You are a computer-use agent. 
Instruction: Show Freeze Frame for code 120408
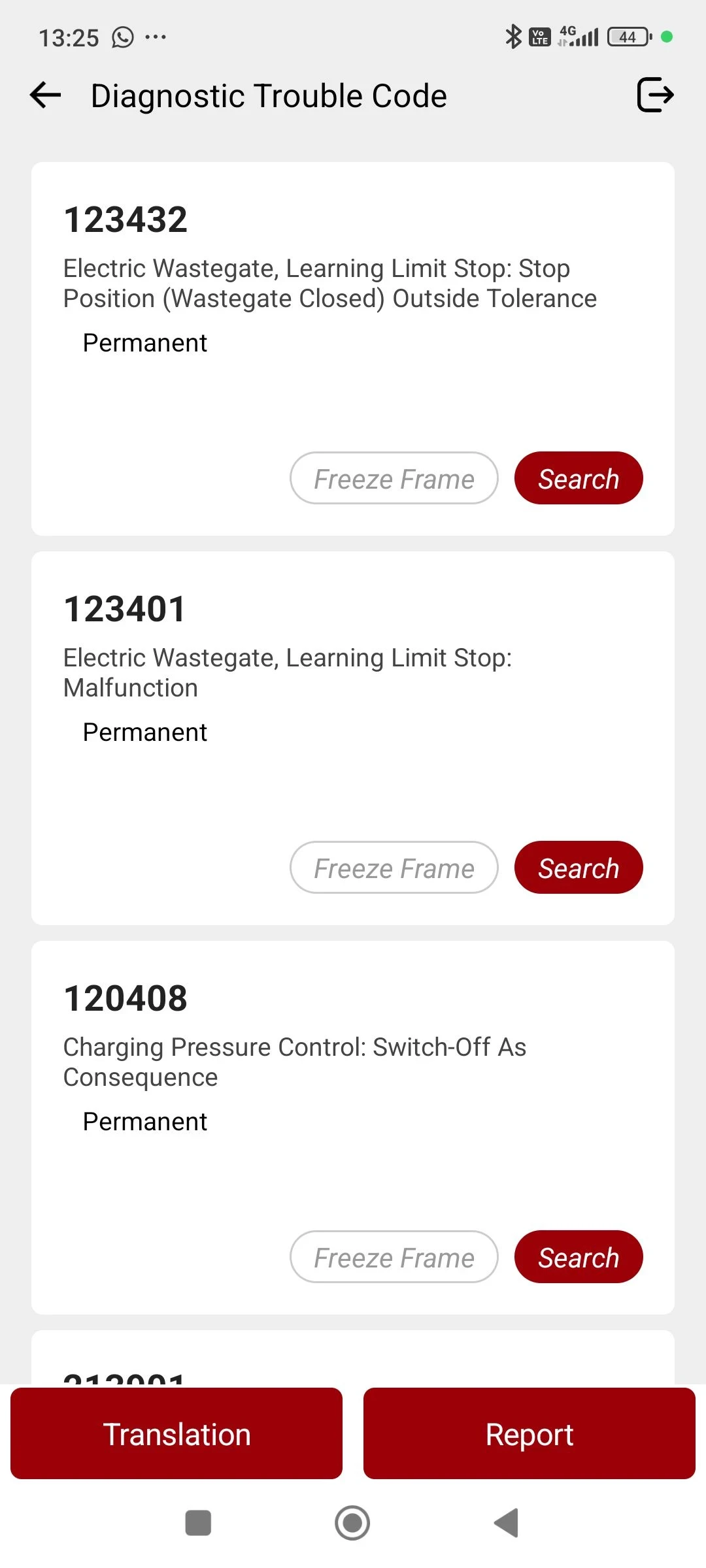(x=394, y=1257)
